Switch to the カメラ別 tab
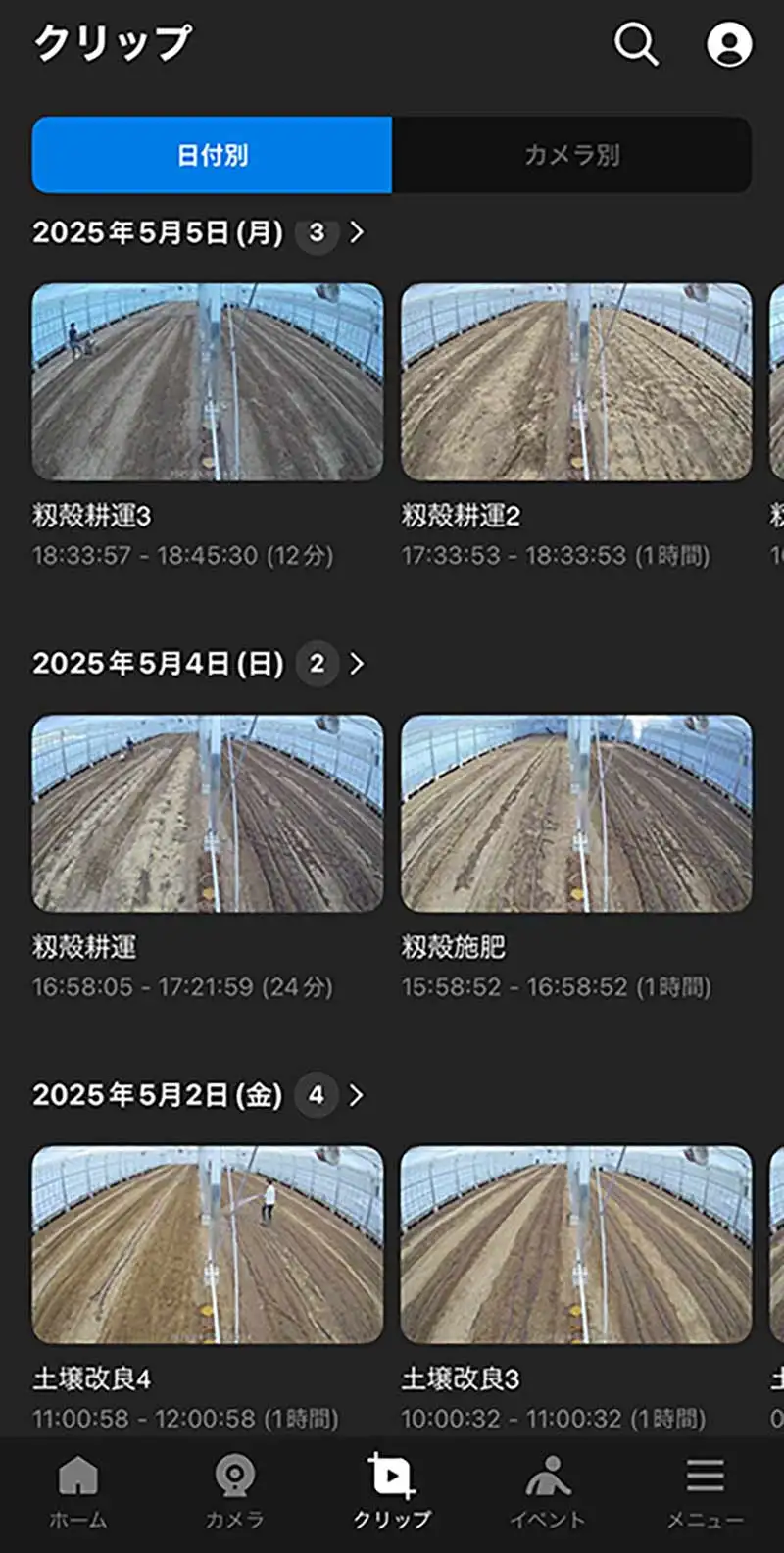The image size is (784, 1553). 571,155
